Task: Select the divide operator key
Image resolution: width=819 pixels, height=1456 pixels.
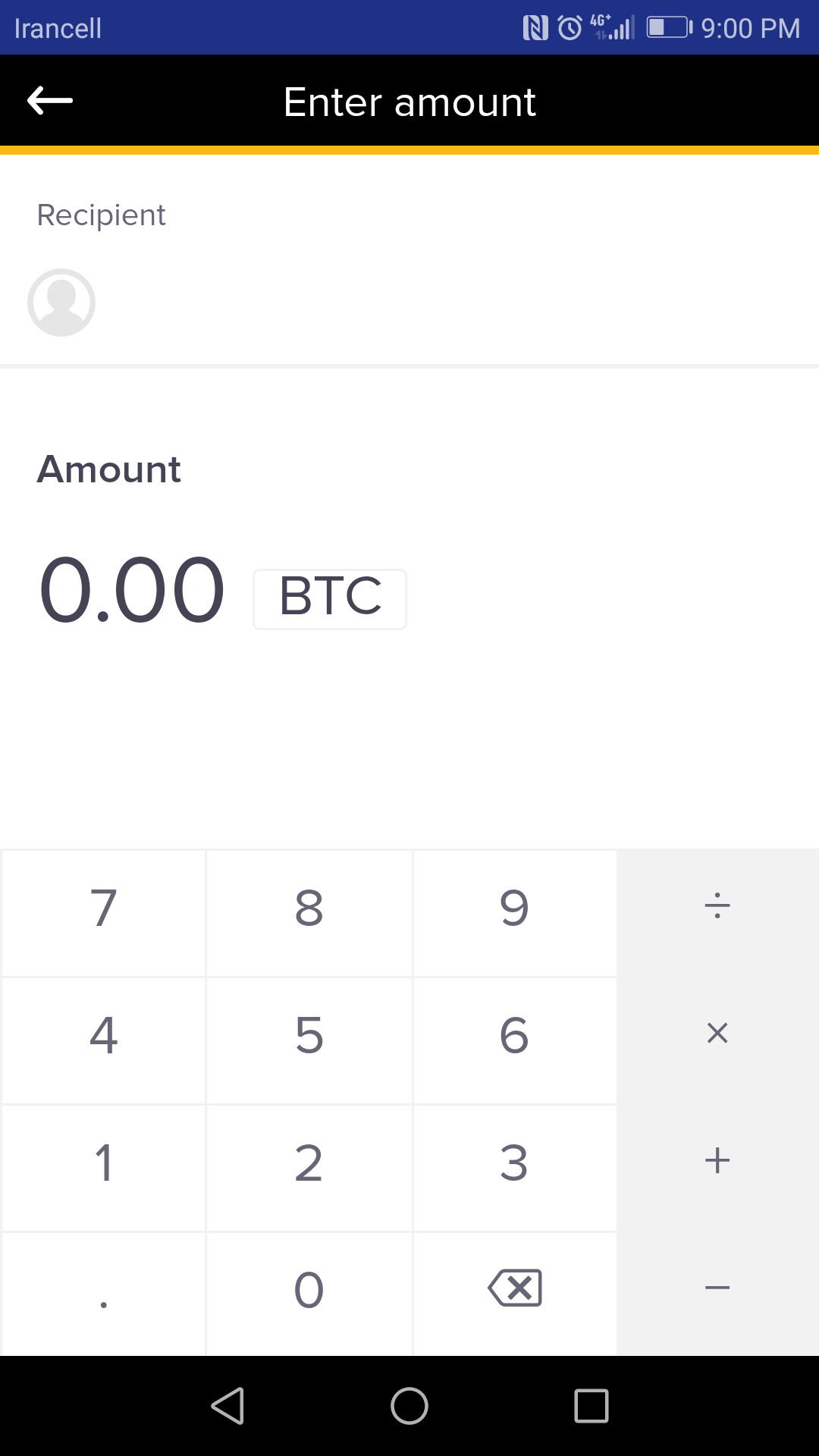Action: pos(717,913)
